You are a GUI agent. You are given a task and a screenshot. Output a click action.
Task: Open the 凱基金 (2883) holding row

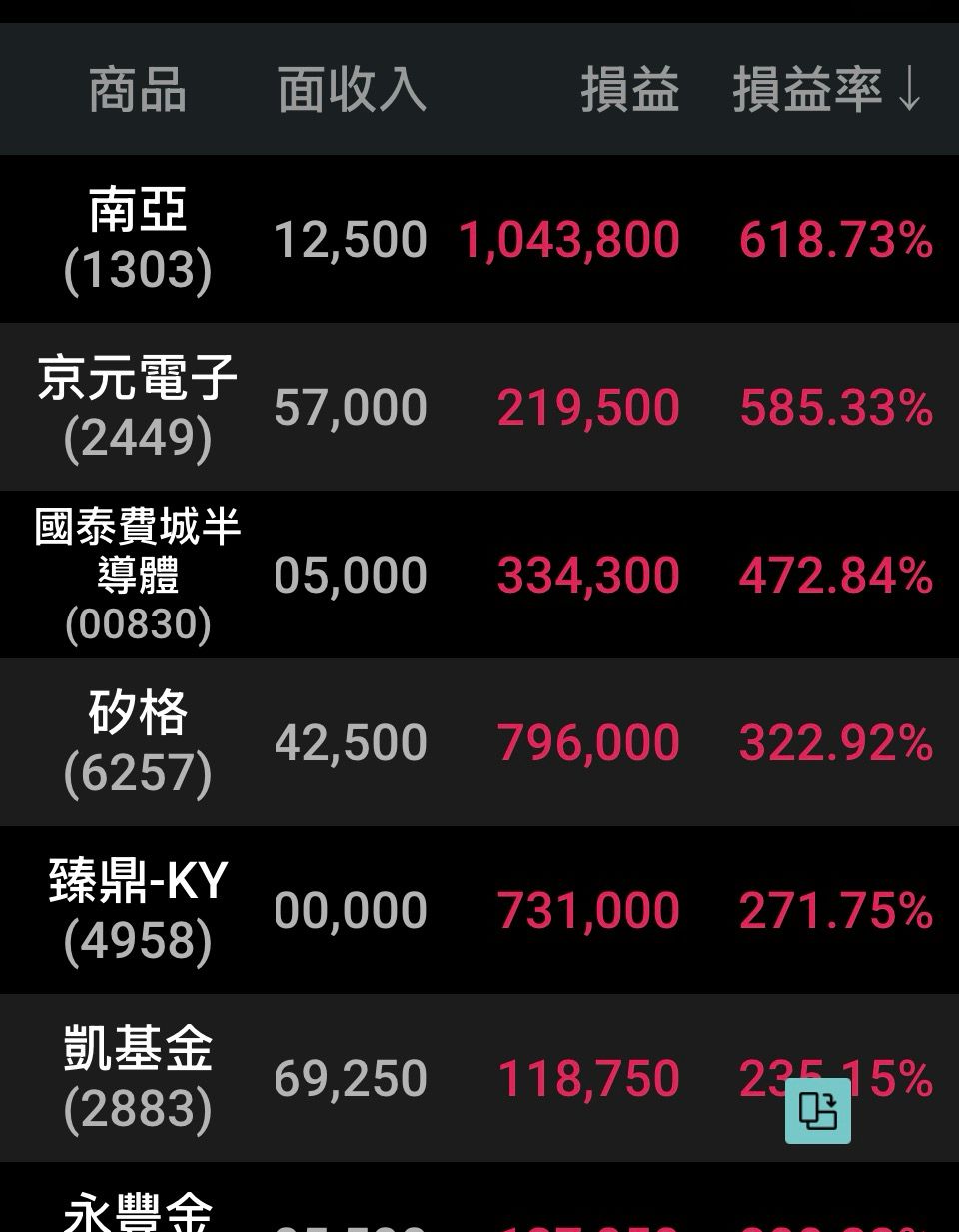(479, 1078)
